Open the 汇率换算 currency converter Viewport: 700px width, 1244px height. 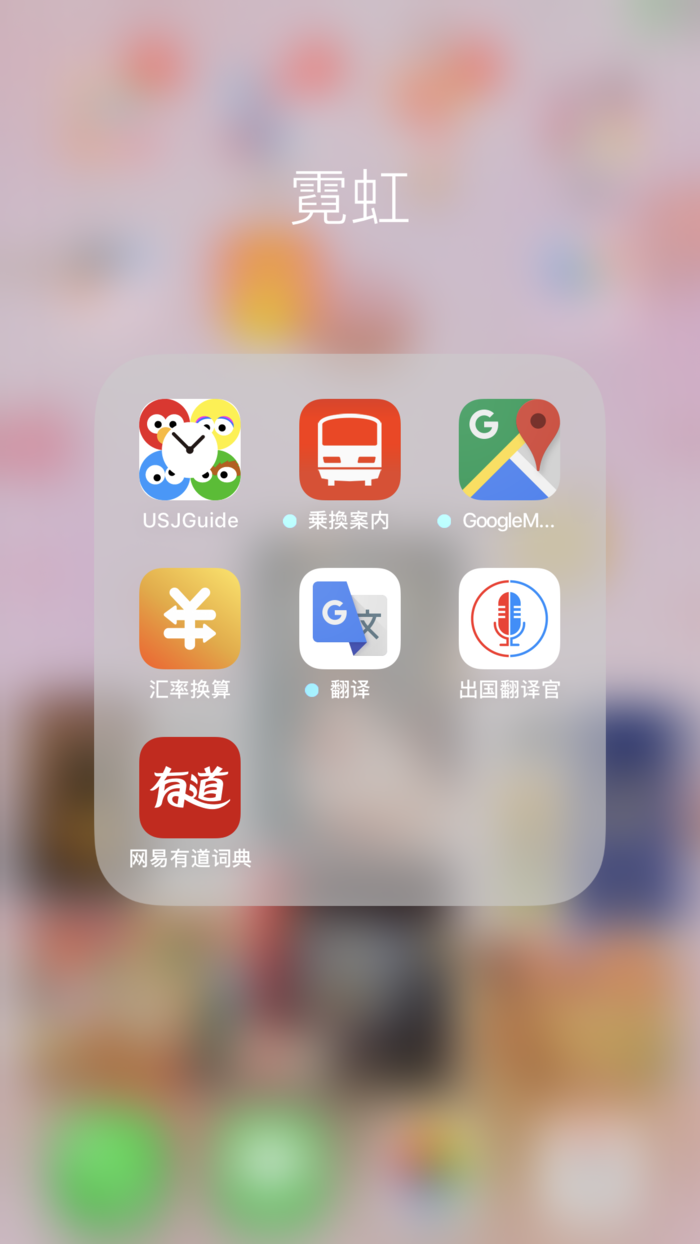click(x=190, y=618)
